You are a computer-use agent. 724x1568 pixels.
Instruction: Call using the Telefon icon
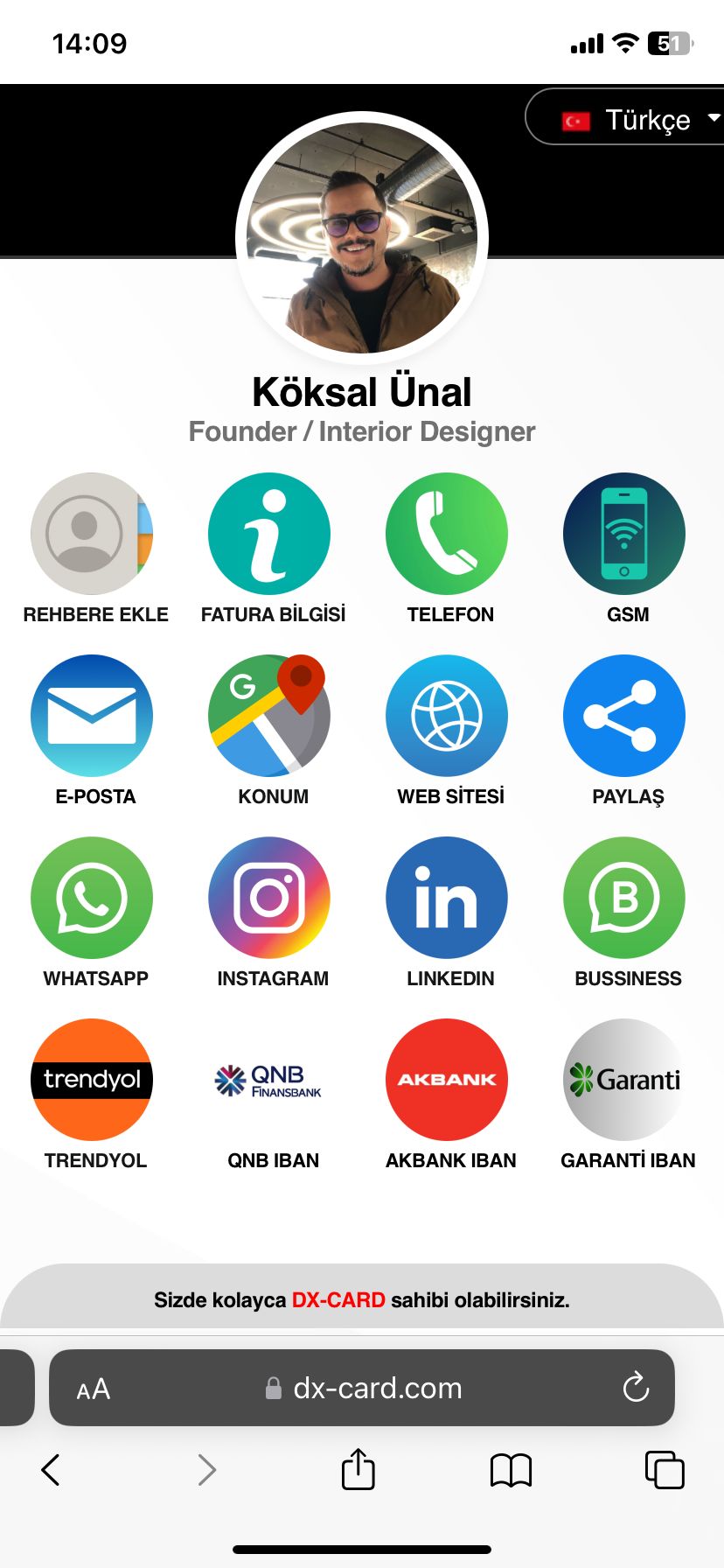[447, 534]
